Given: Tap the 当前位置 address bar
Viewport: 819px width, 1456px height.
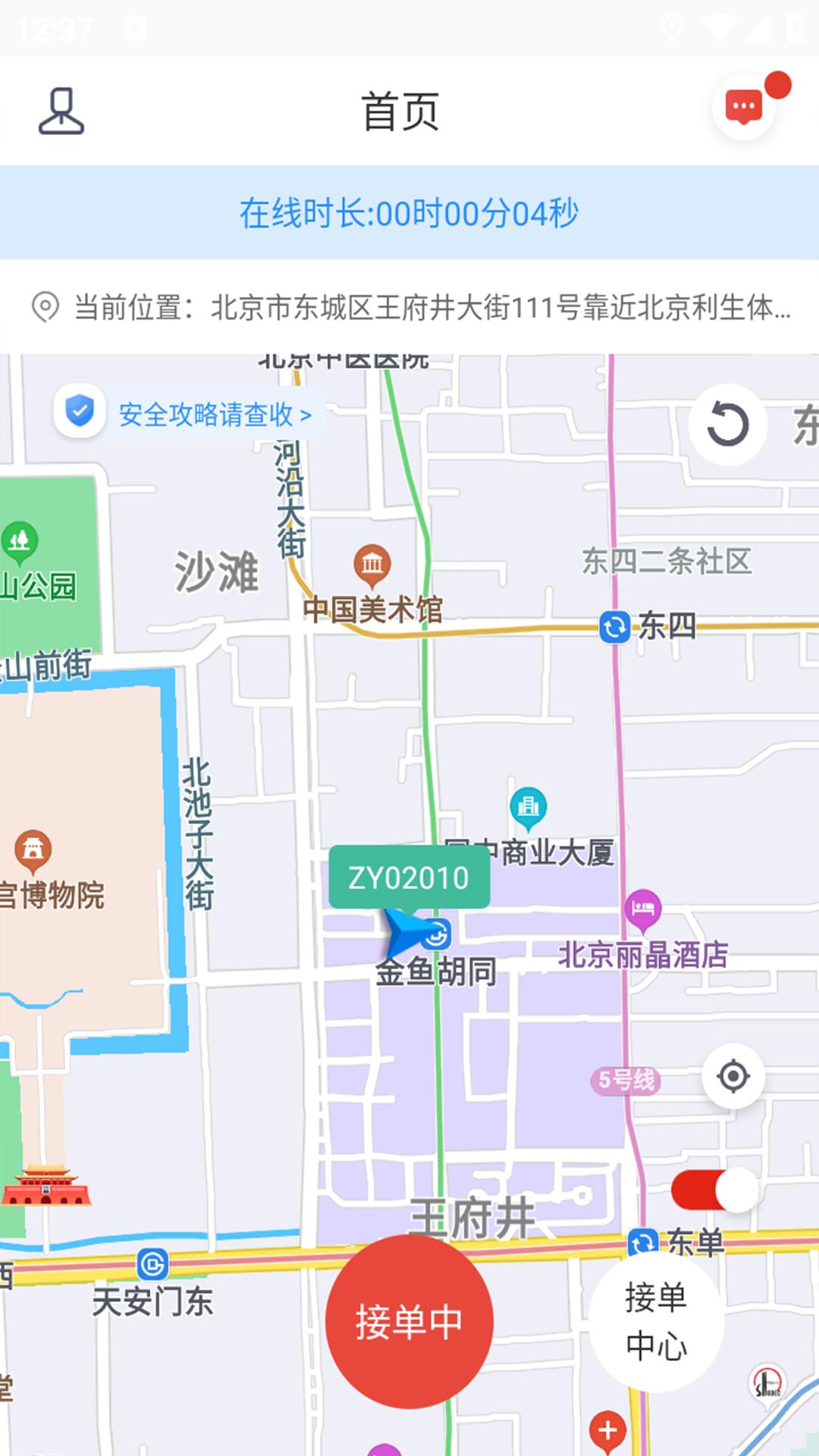Looking at the screenshot, I should click(x=409, y=306).
